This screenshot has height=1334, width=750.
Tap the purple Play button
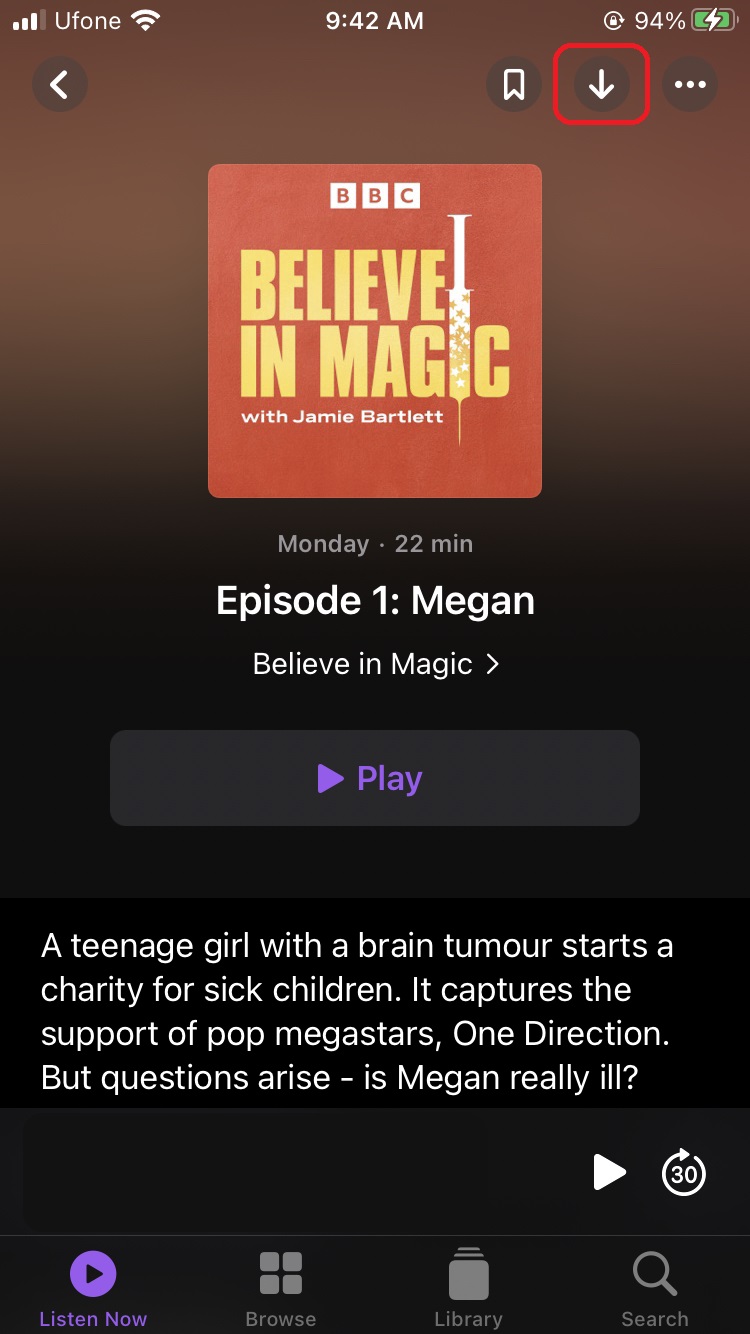coord(374,778)
